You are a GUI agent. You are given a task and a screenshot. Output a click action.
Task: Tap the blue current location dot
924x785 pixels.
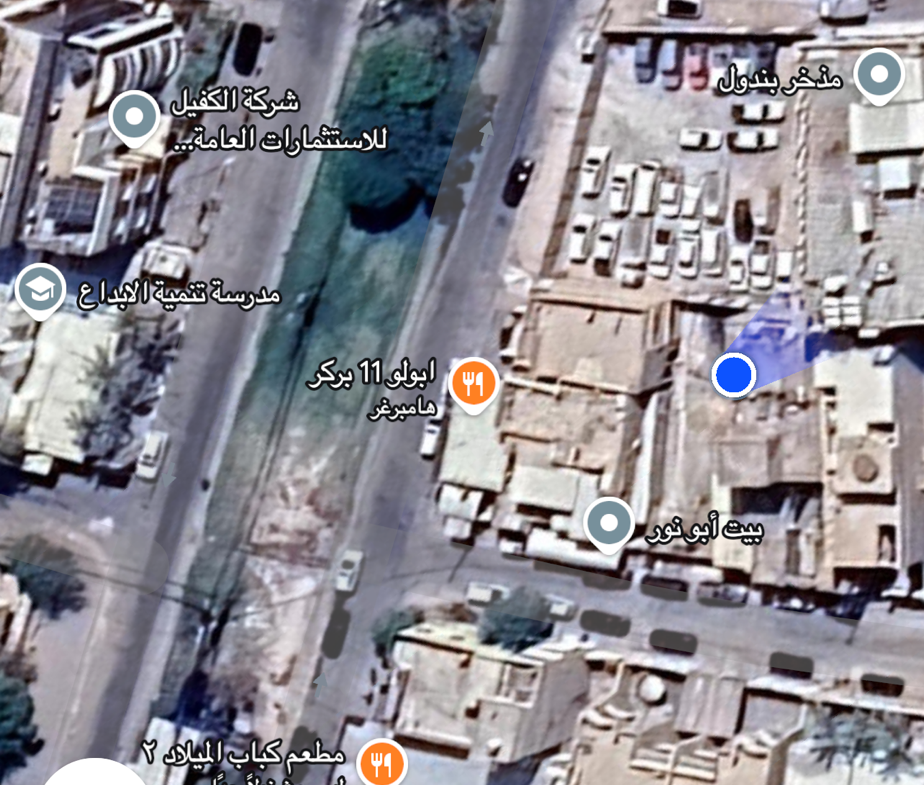point(734,375)
